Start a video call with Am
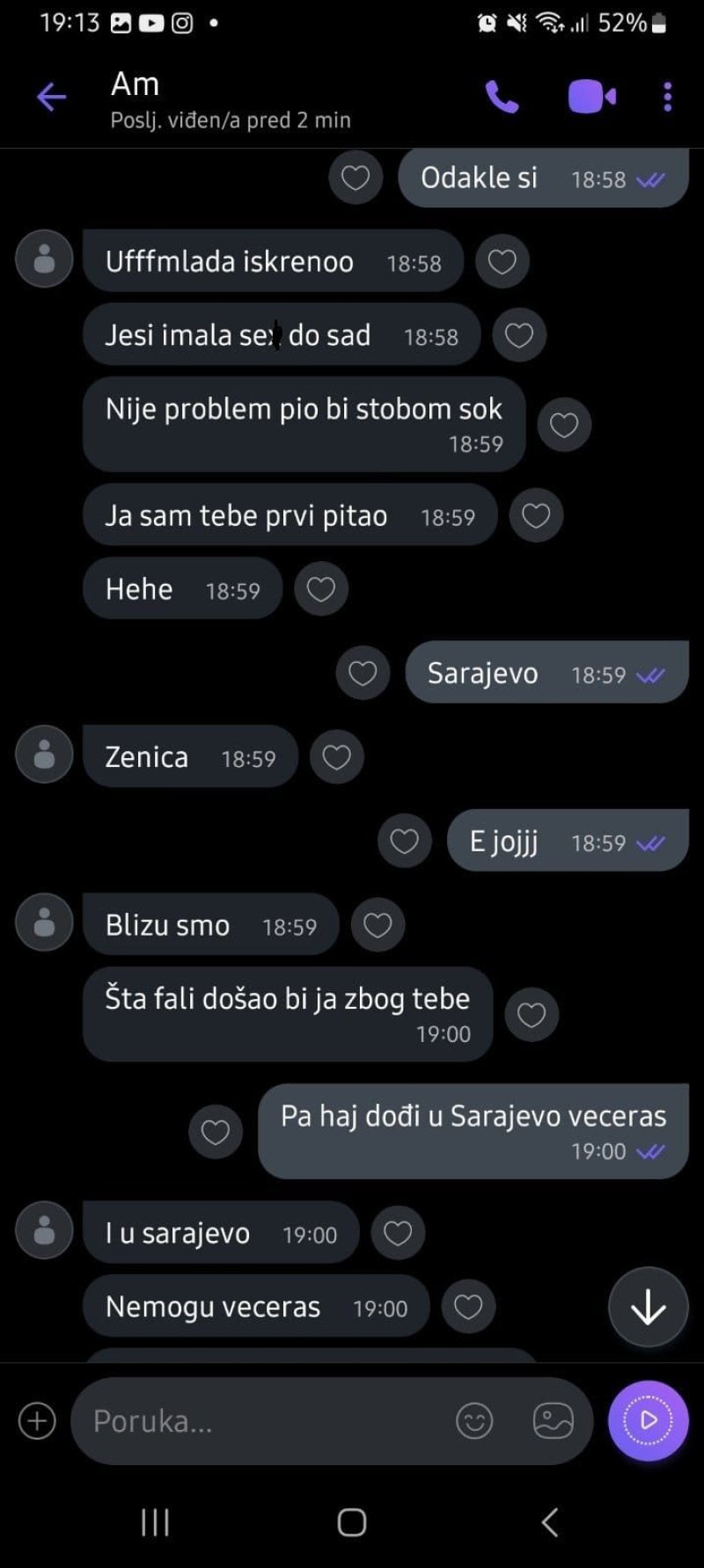Screen dimensions: 704x1568 (591, 97)
